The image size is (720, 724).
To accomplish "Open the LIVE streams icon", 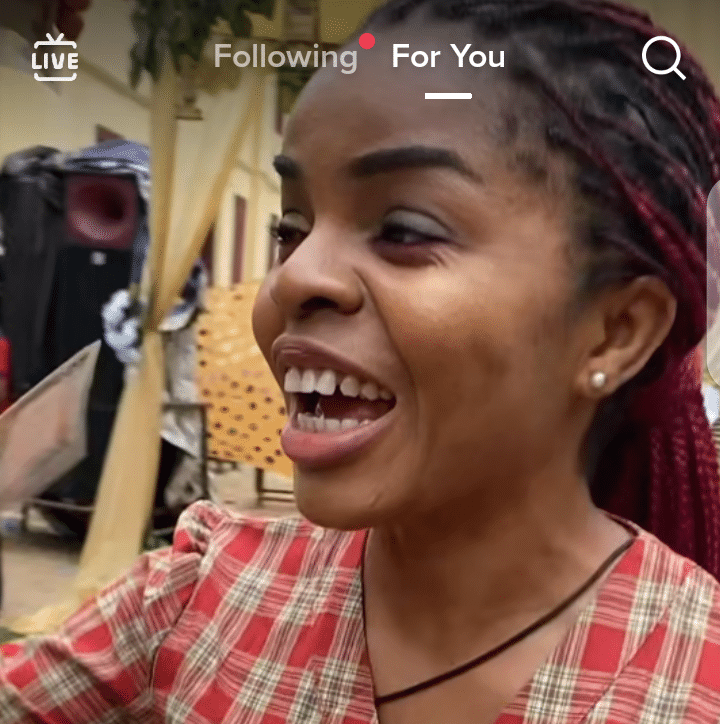I will (54, 58).
